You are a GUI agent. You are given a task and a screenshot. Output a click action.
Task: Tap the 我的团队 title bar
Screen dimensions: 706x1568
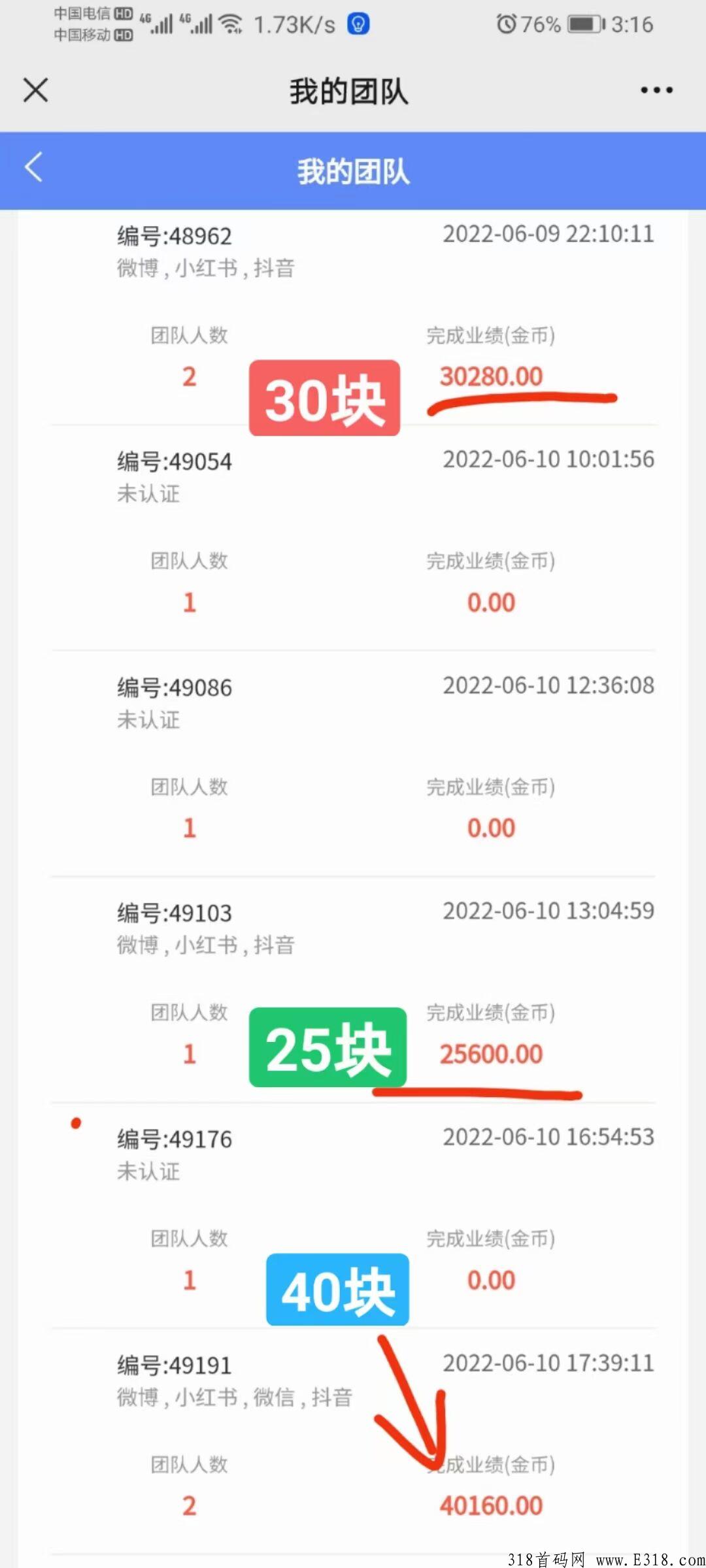tap(353, 171)
